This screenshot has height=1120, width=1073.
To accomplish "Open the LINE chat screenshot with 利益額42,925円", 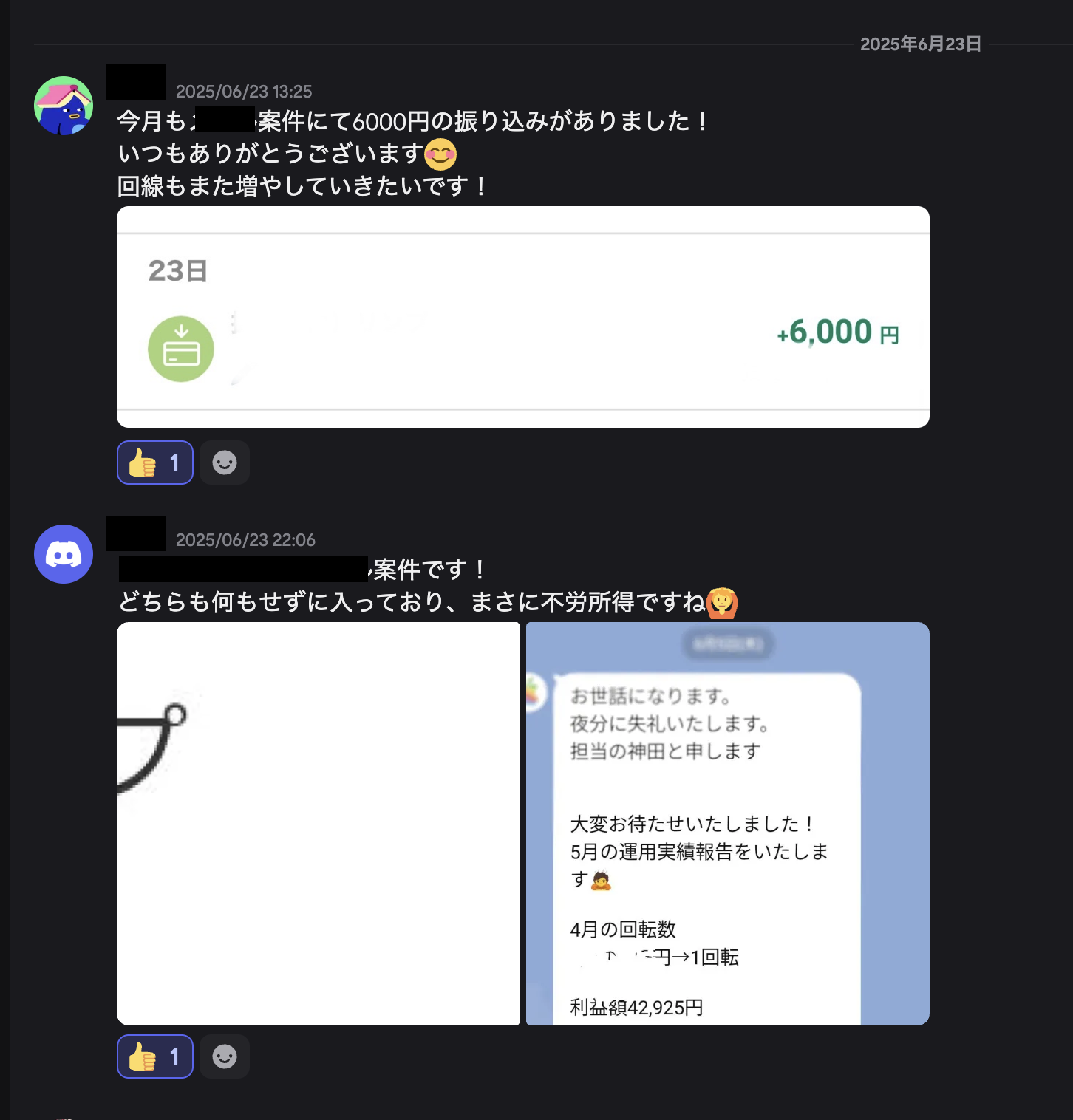I will tap(728, 824).
